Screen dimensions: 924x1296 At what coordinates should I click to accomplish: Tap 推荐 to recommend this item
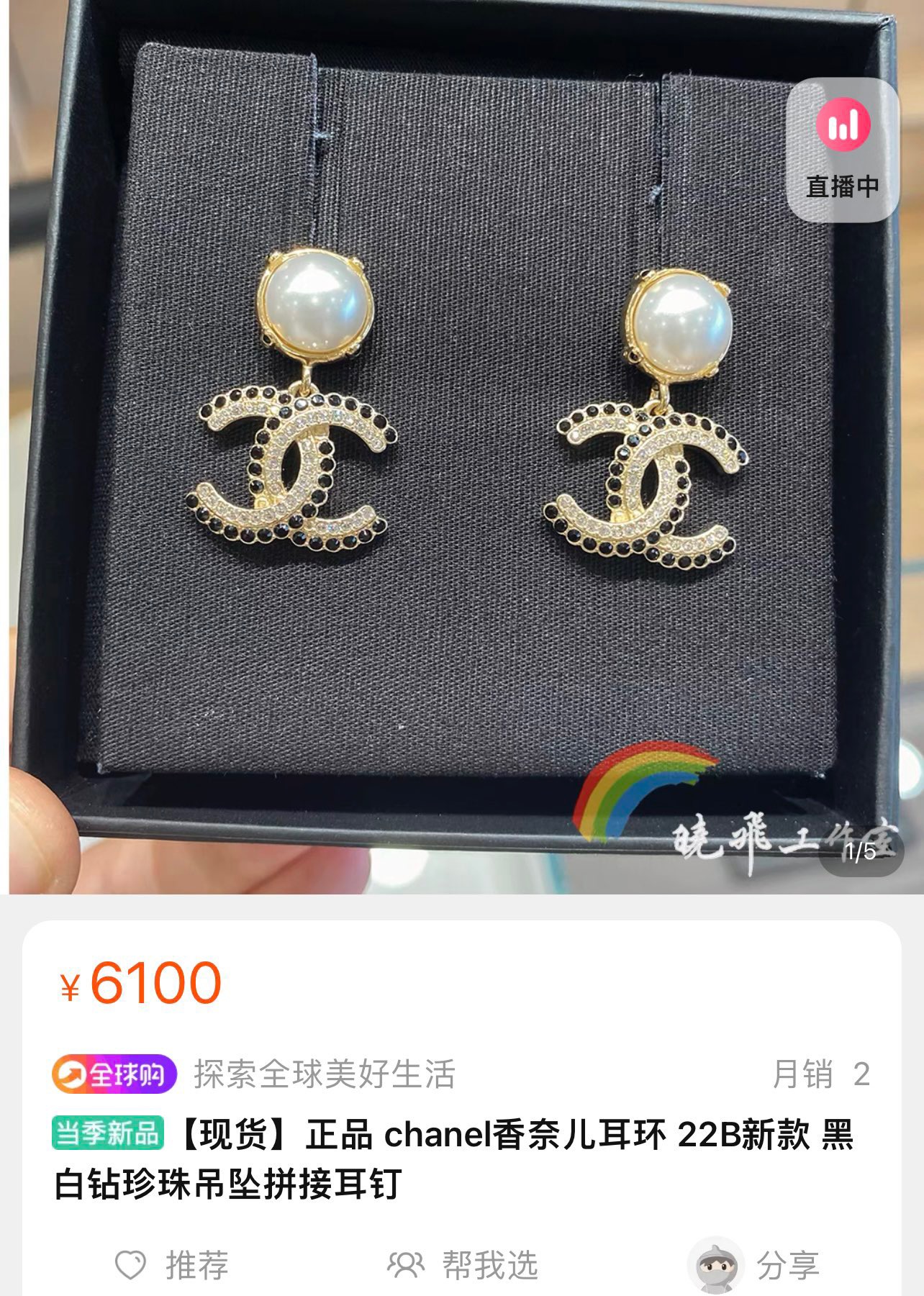173,1264
